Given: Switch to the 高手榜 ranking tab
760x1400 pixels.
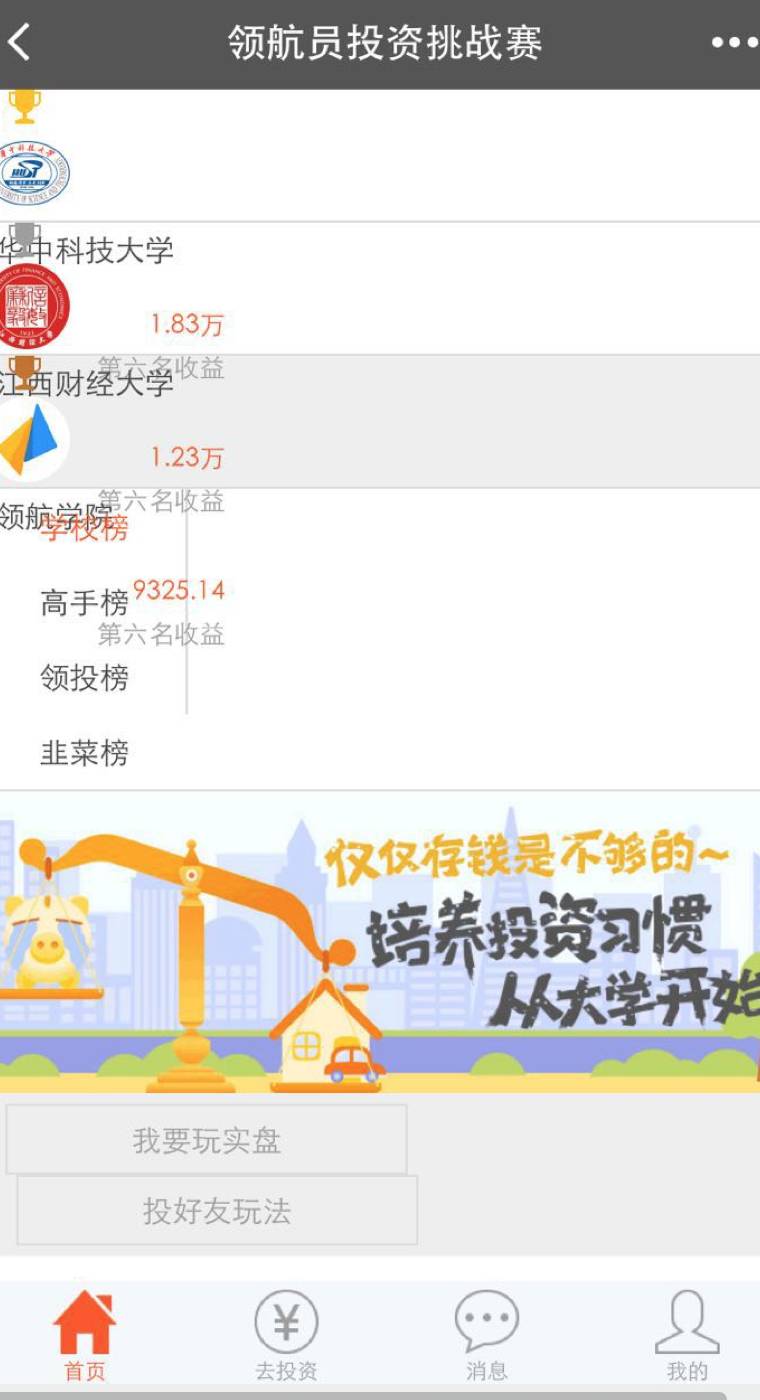Looking at the screenshot, I should pyautogui.click(x=85, y=603).
